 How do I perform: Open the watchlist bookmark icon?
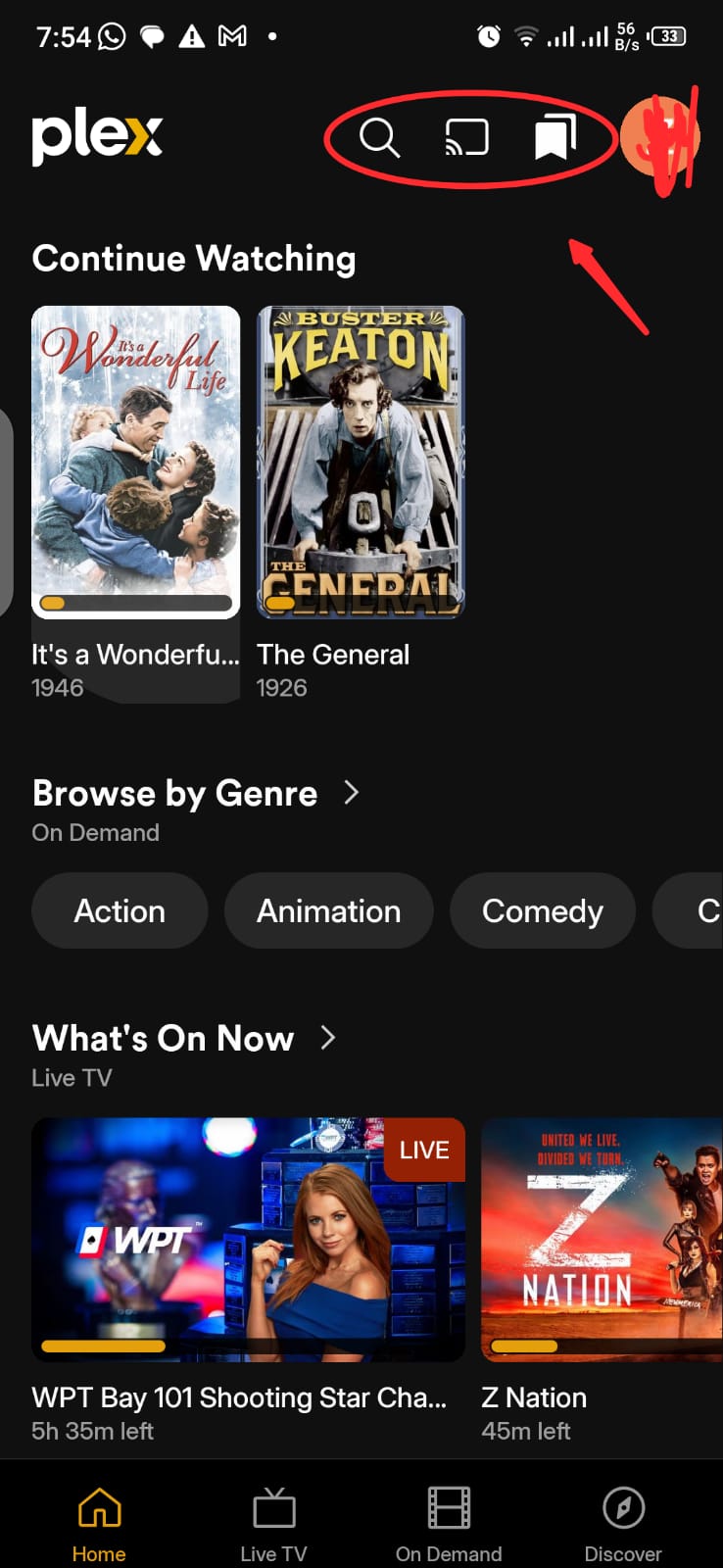(x=554, y=137)
